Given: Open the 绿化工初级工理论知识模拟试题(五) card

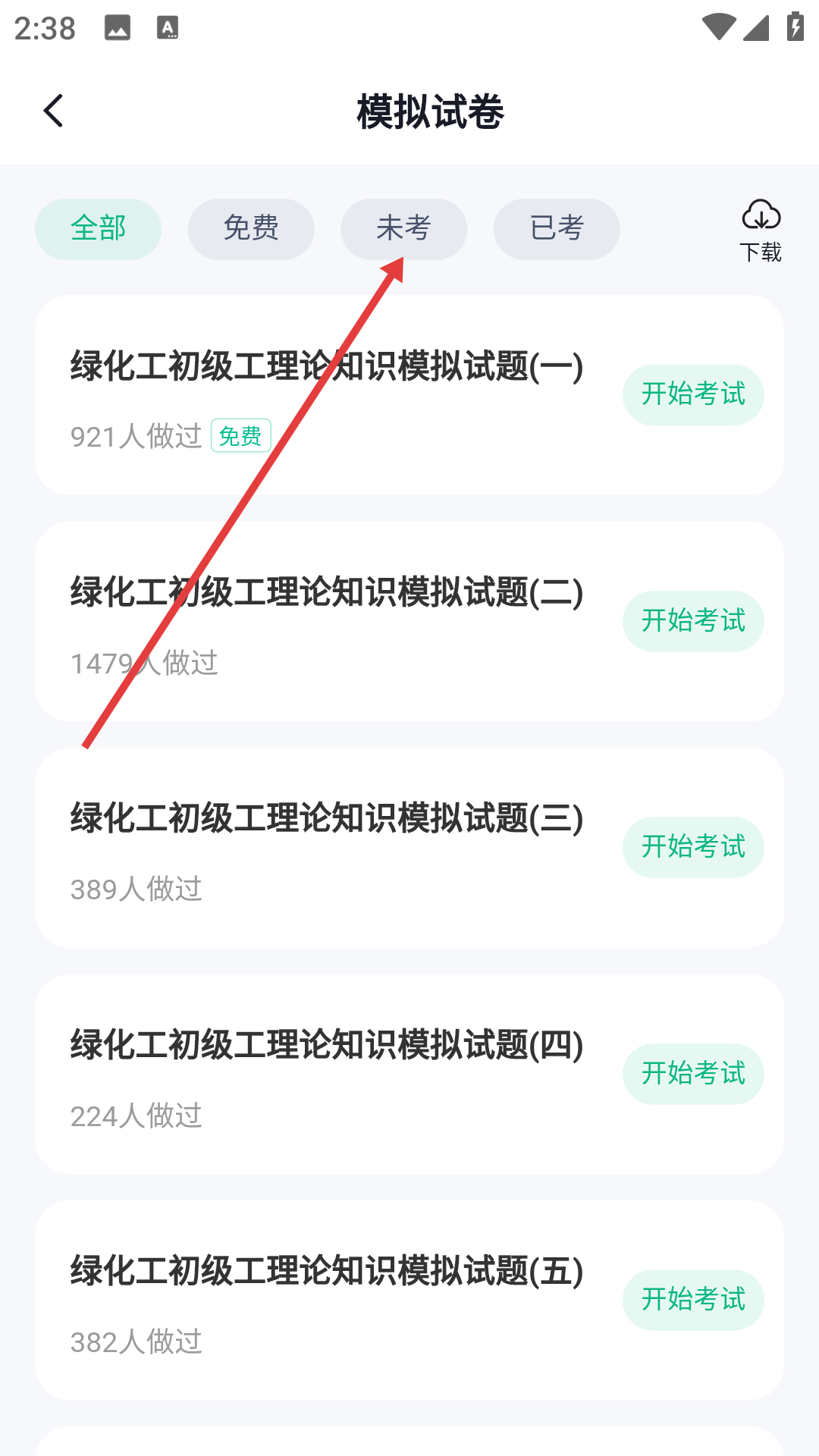Looking at the screenshot, I should coord(409,1300).
